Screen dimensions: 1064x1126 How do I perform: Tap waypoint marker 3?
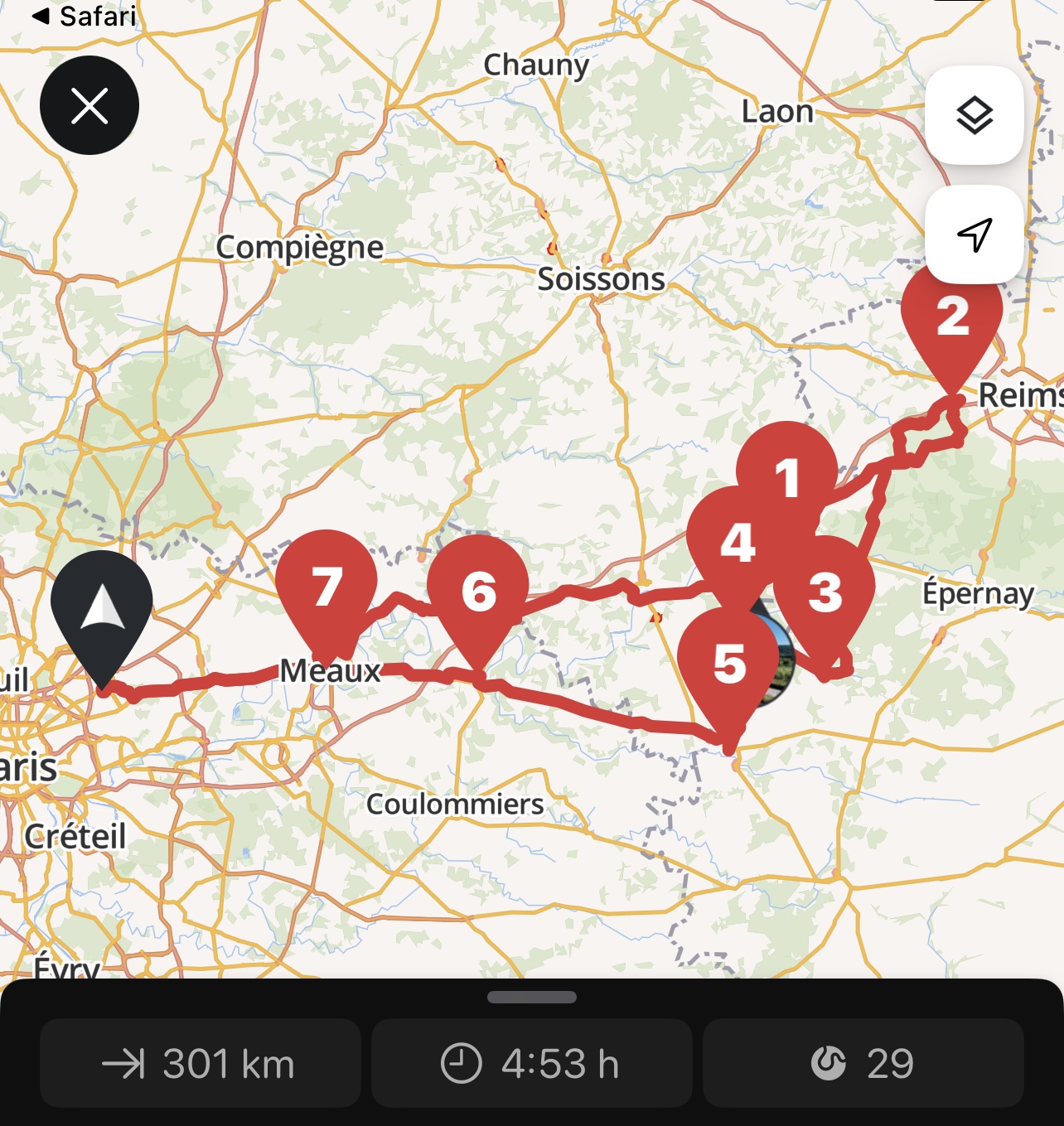[829, 595]
